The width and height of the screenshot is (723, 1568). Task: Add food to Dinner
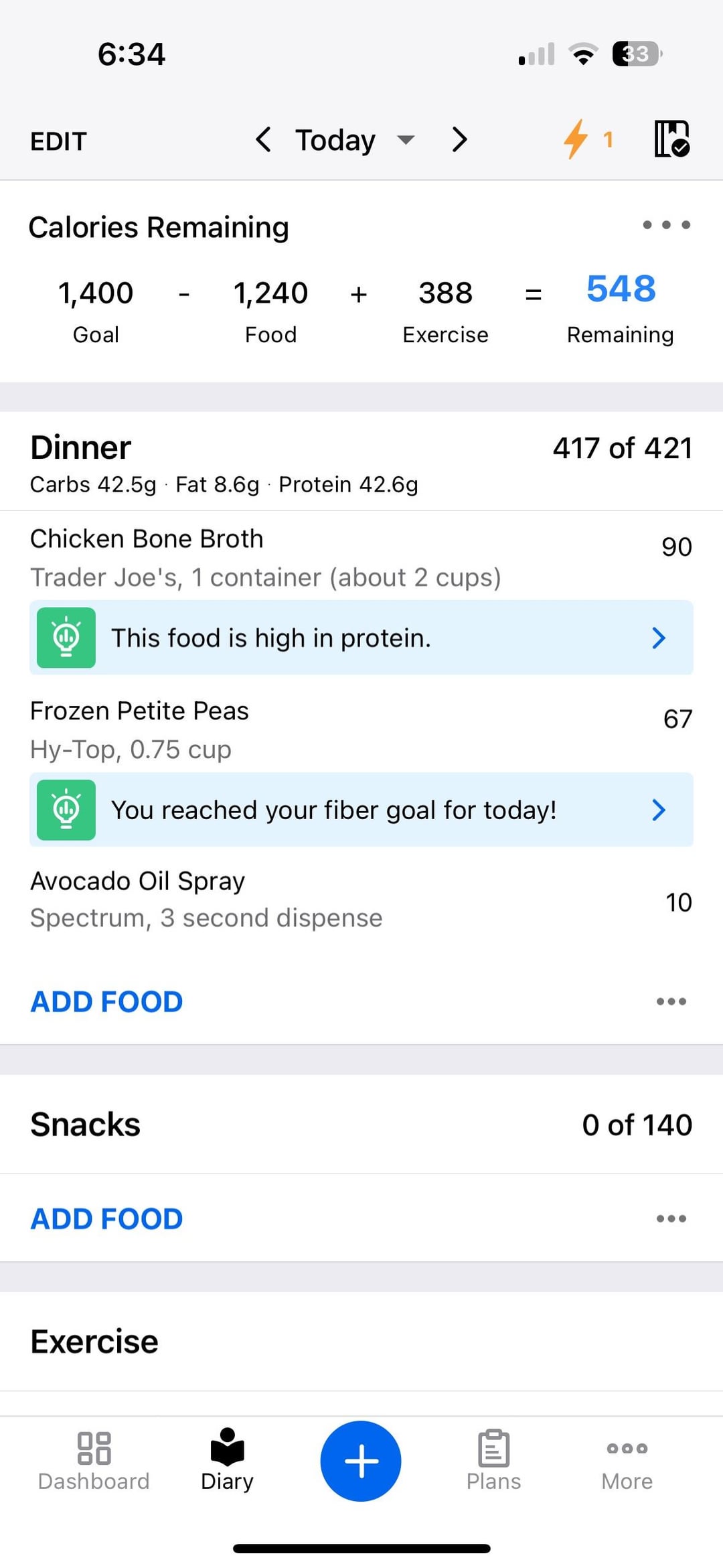(106, 1002)
